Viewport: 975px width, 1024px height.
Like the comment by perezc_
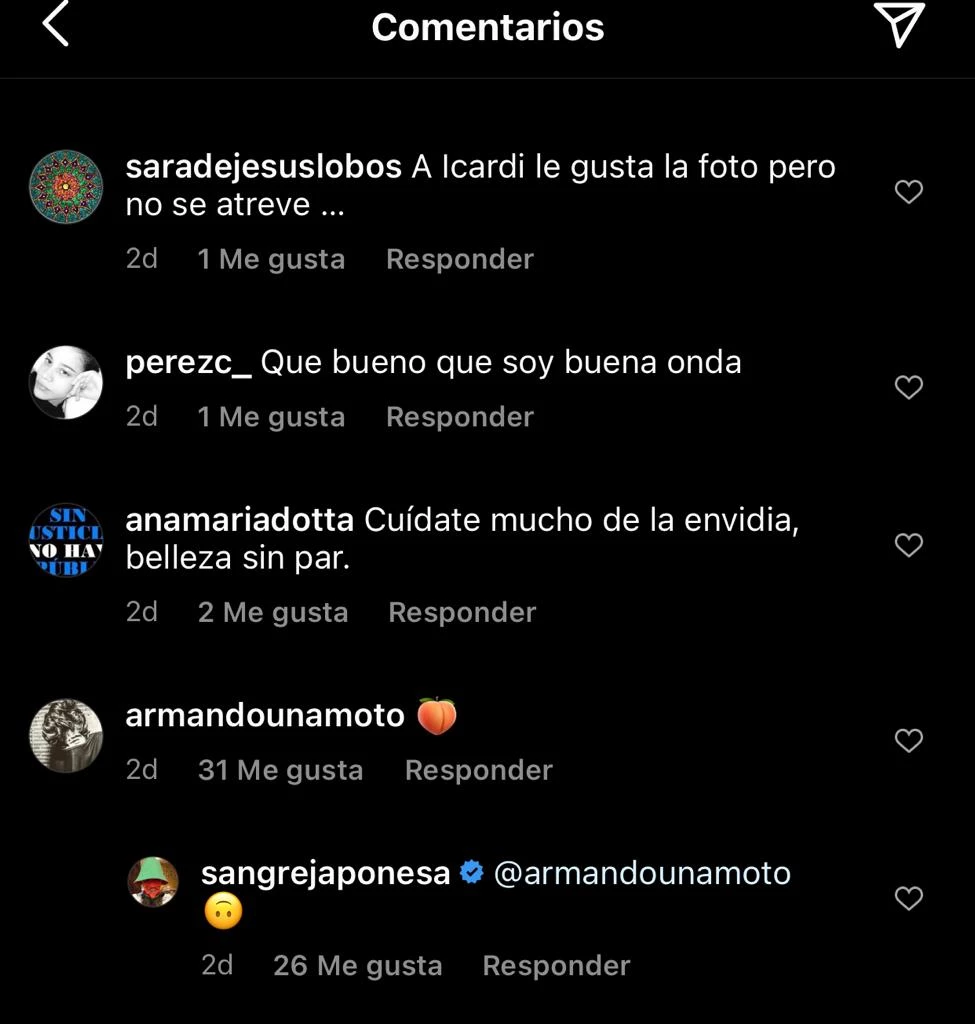pos(908,387)
